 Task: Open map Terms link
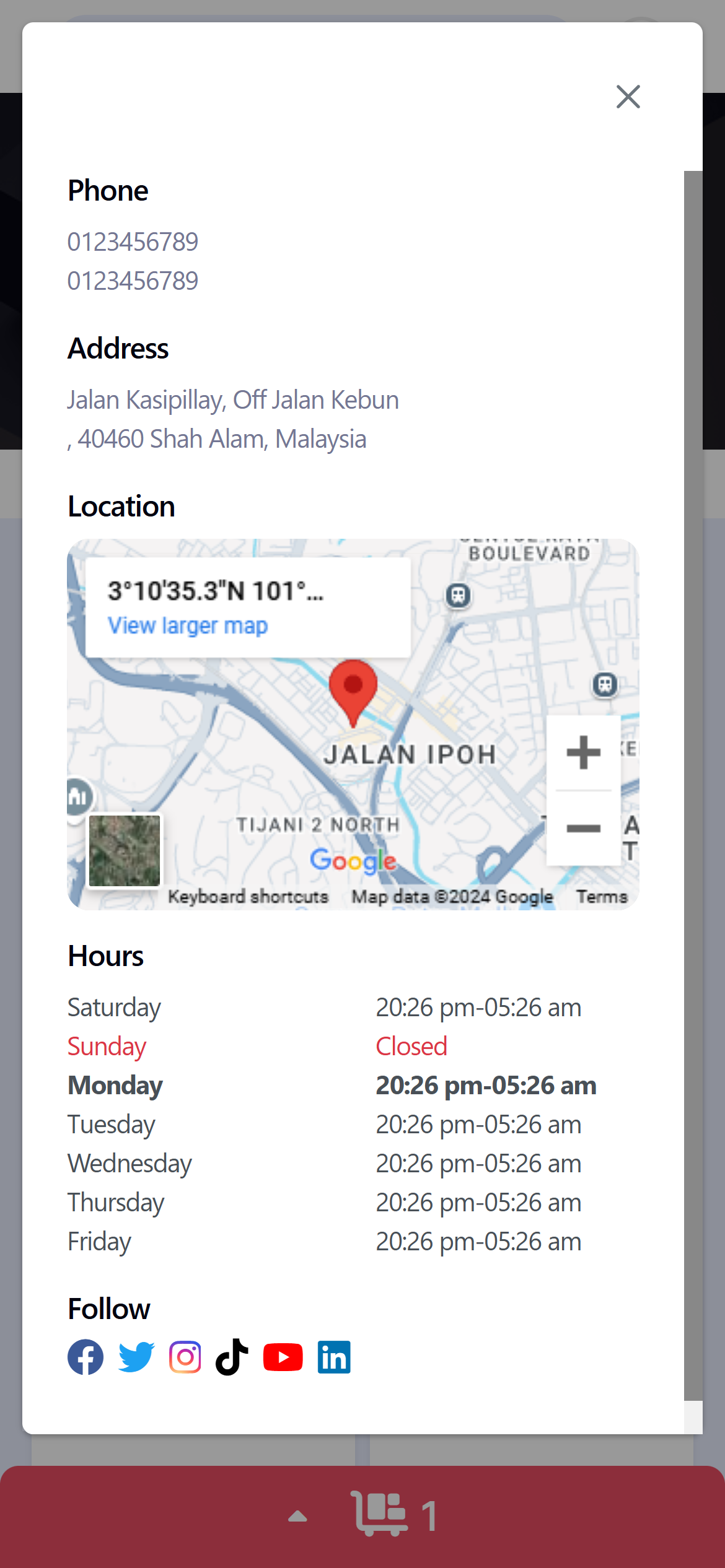[x=601, y=897]
